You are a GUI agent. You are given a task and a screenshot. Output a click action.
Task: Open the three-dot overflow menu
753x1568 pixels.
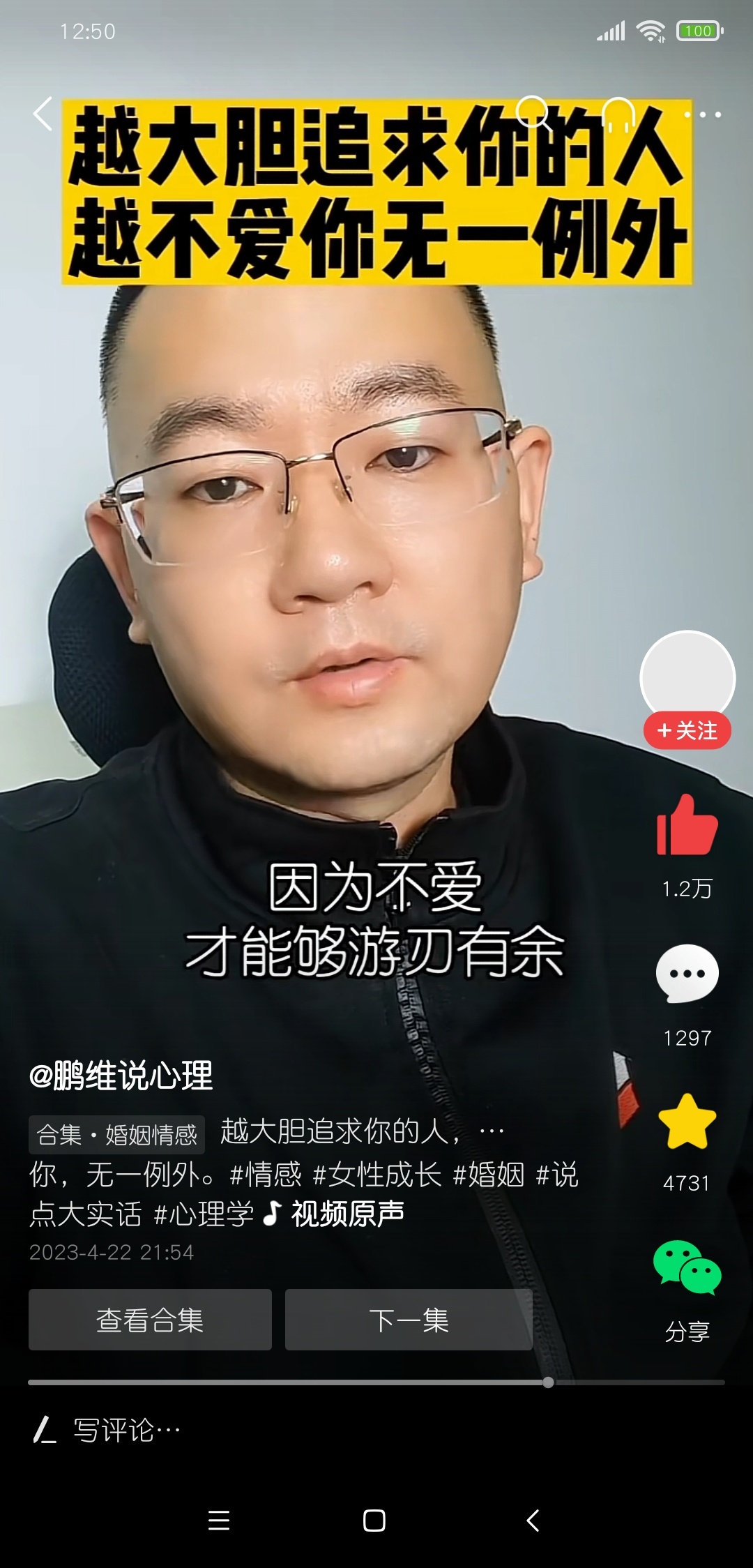(x=703, y=114)
